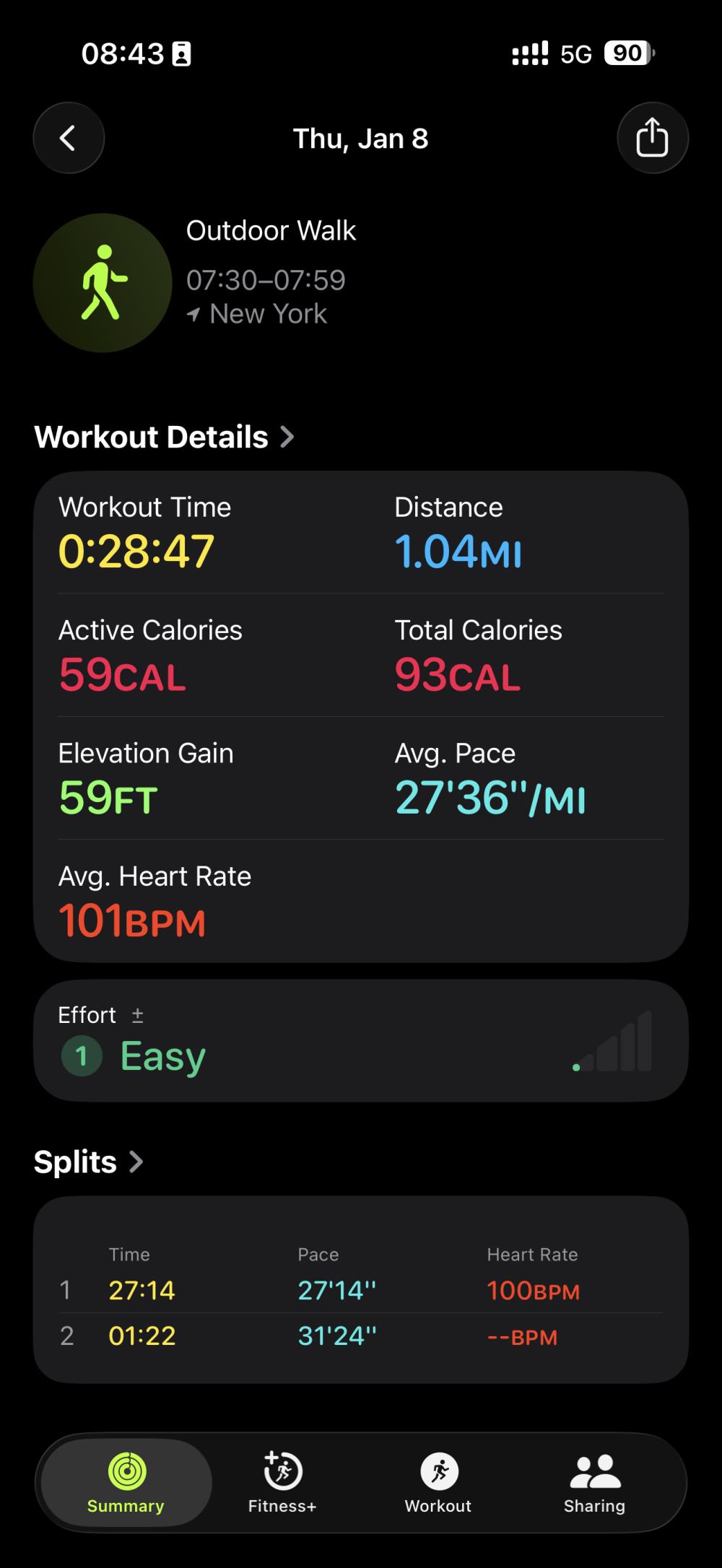Open the workout metrics card
Viewport: 722px width, 1568px height.
click(x=360, y=716)
